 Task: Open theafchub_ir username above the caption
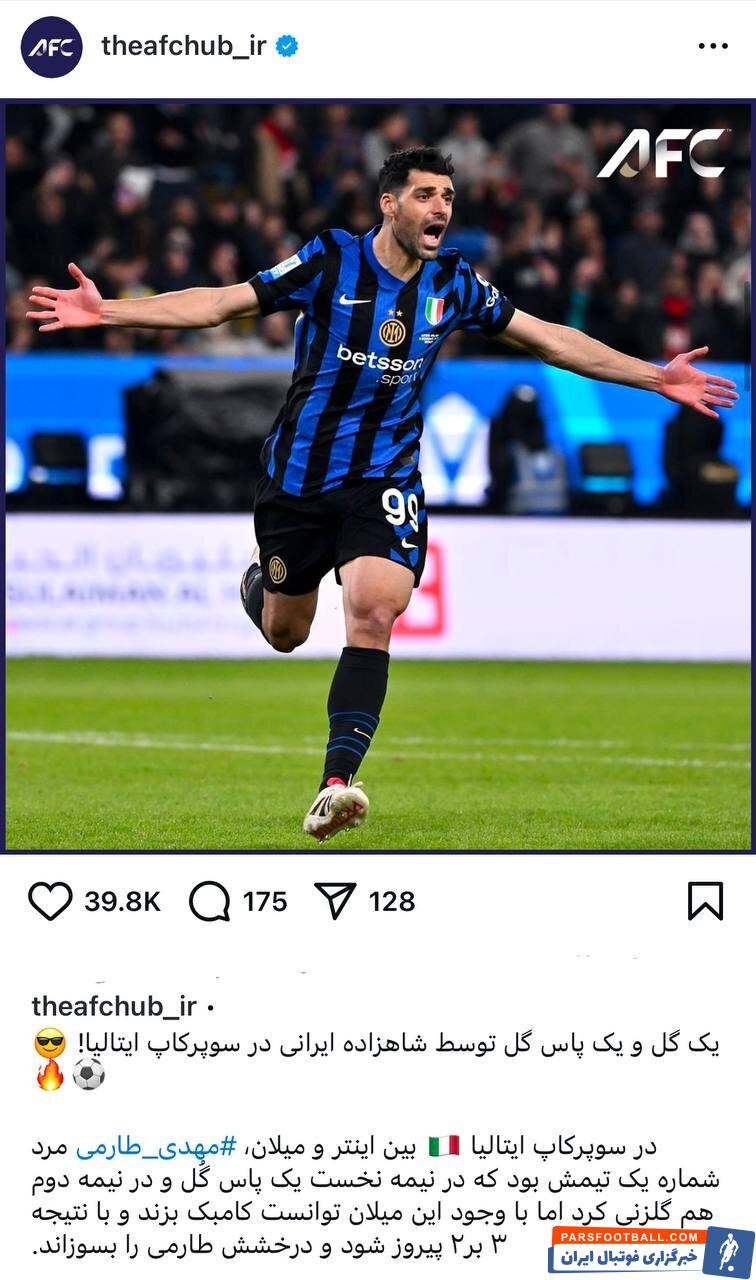pos(113,1006)
